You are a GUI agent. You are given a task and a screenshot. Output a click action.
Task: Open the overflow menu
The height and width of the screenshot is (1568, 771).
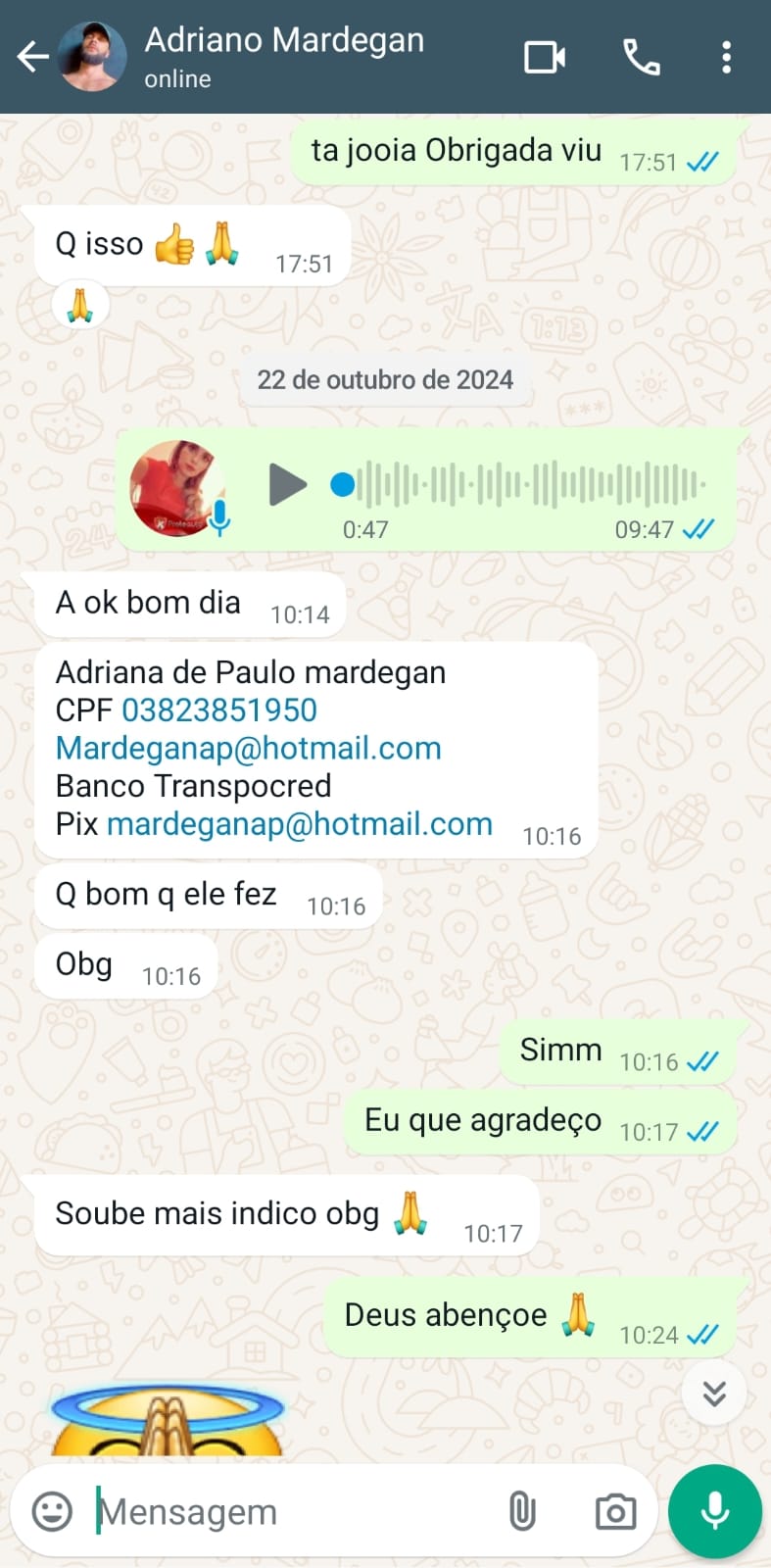726,57
